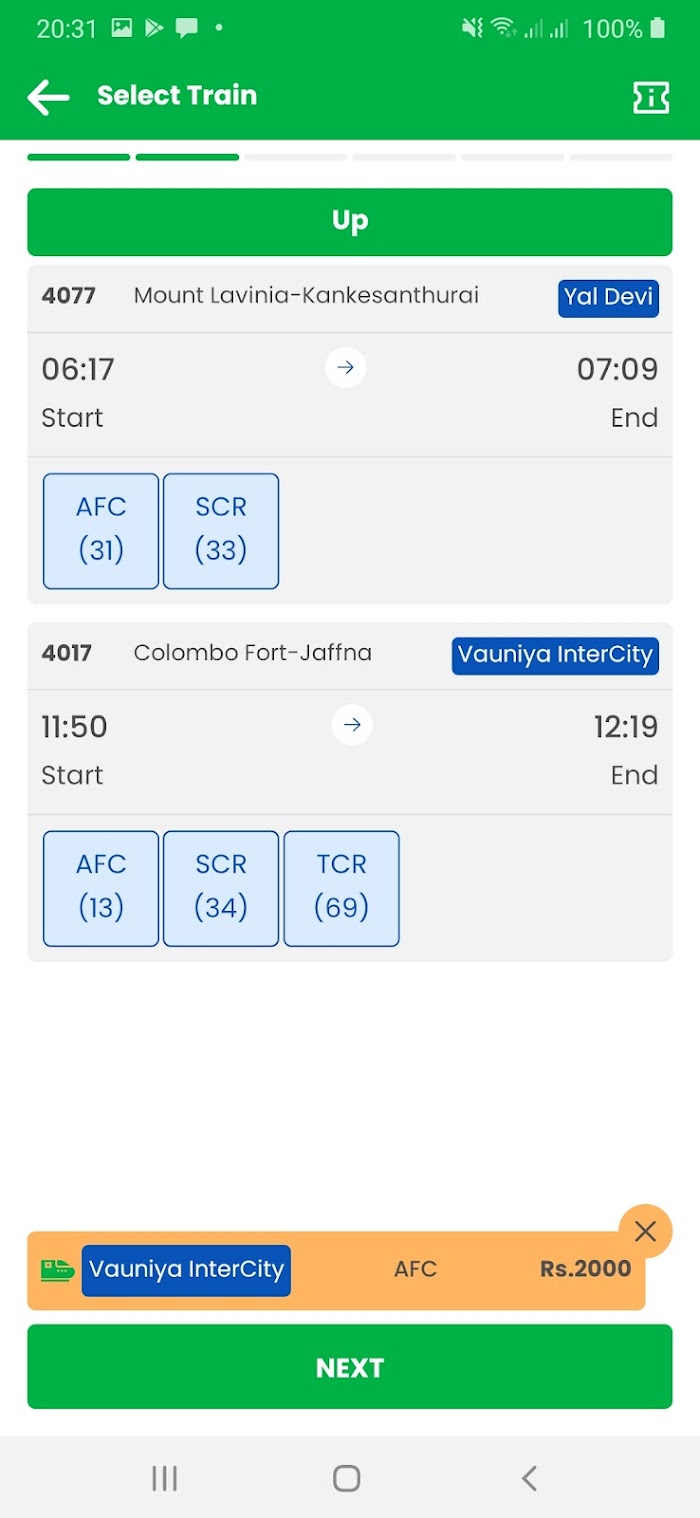
Task: Pick TCR (69) on Vauniya InterCity
Action: tap(342, 888)
